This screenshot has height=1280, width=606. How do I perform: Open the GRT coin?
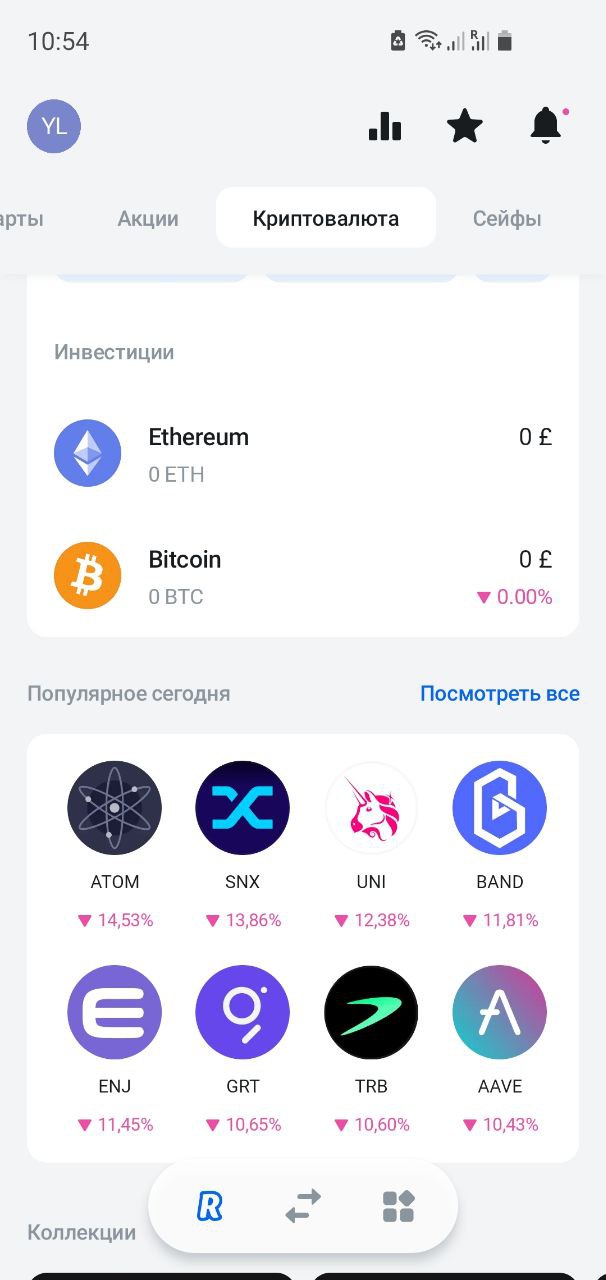pyautogui.click(x=243, y=1050)
